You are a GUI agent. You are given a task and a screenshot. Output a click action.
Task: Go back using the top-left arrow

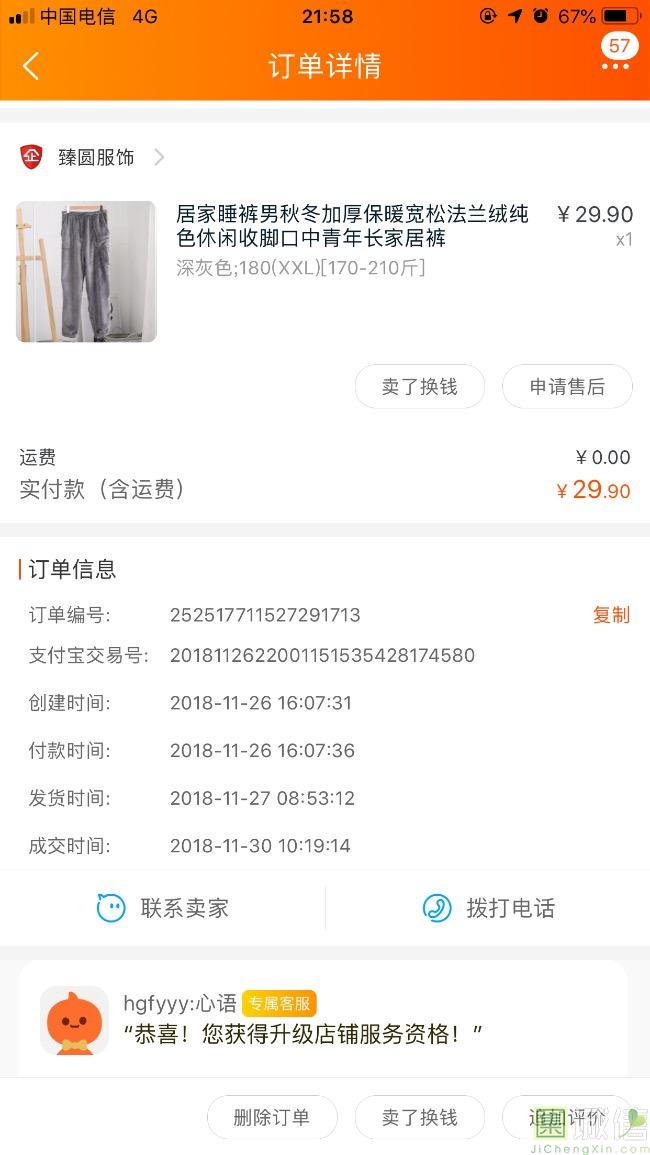[31, 66]
